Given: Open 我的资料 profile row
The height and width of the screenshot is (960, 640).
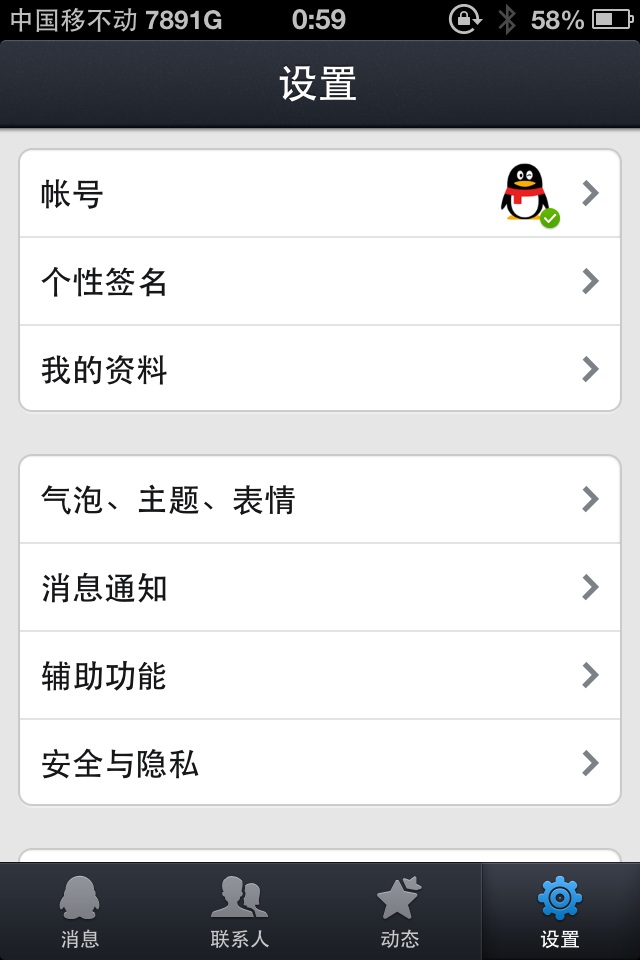Looking at the screenshot, I should [320, 370].
